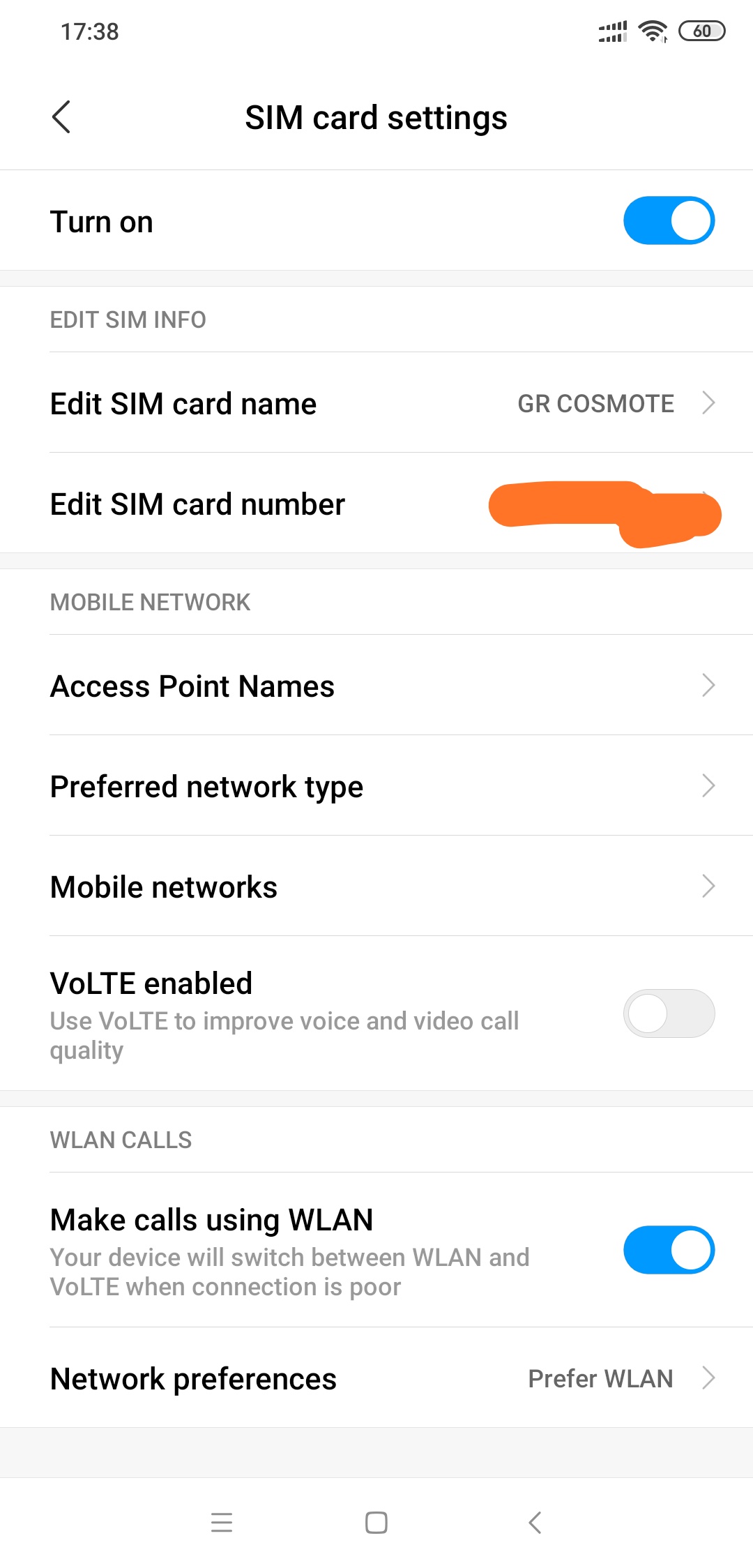753x1568 pixels.
Task: Open Network preferences
Action: pos(376,1378)
